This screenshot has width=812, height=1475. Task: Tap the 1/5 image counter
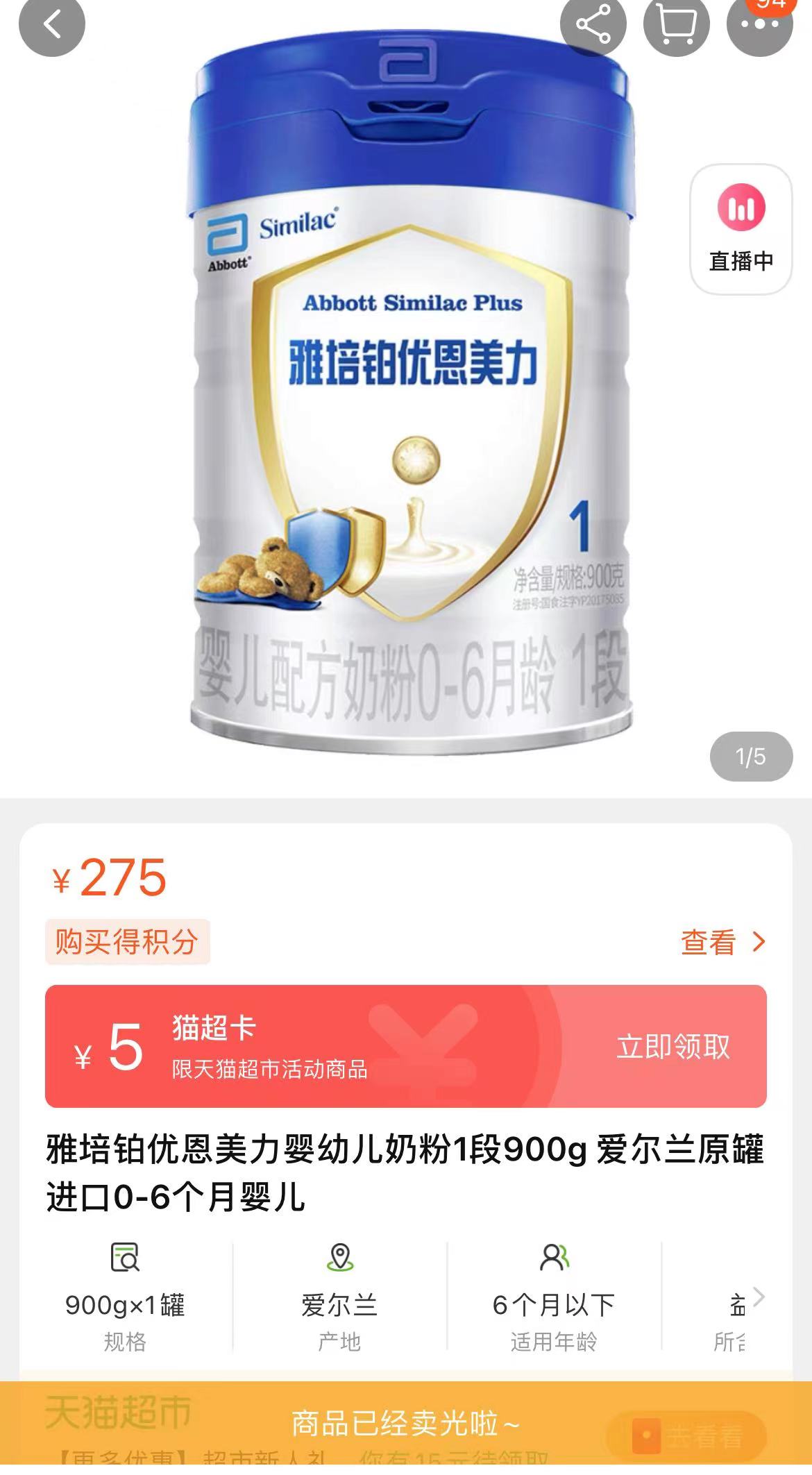[751, 753]
